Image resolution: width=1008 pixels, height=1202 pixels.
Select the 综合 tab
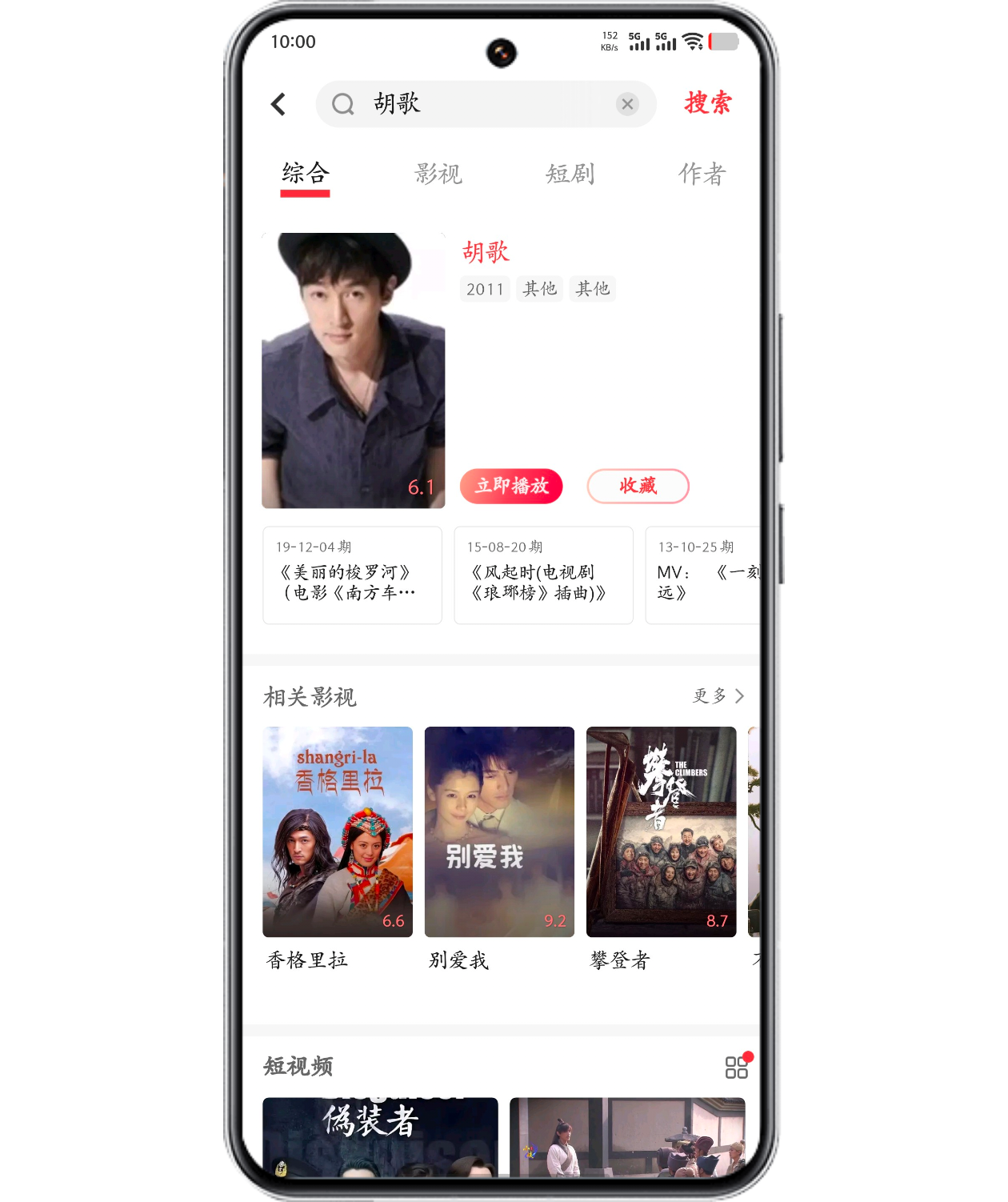[305, 174]
